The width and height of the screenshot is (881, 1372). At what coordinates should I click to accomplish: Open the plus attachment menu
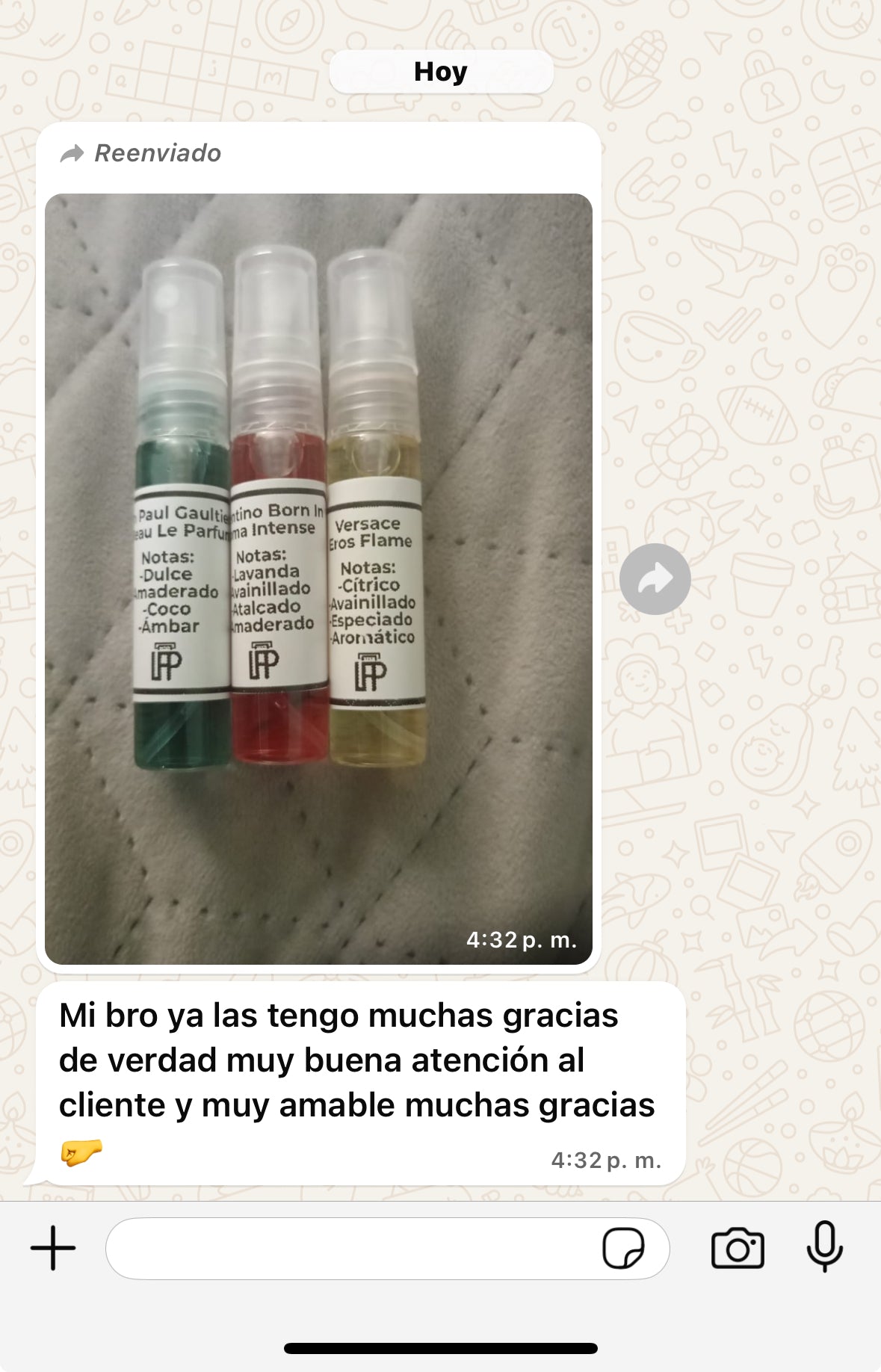coord(53,1248)
